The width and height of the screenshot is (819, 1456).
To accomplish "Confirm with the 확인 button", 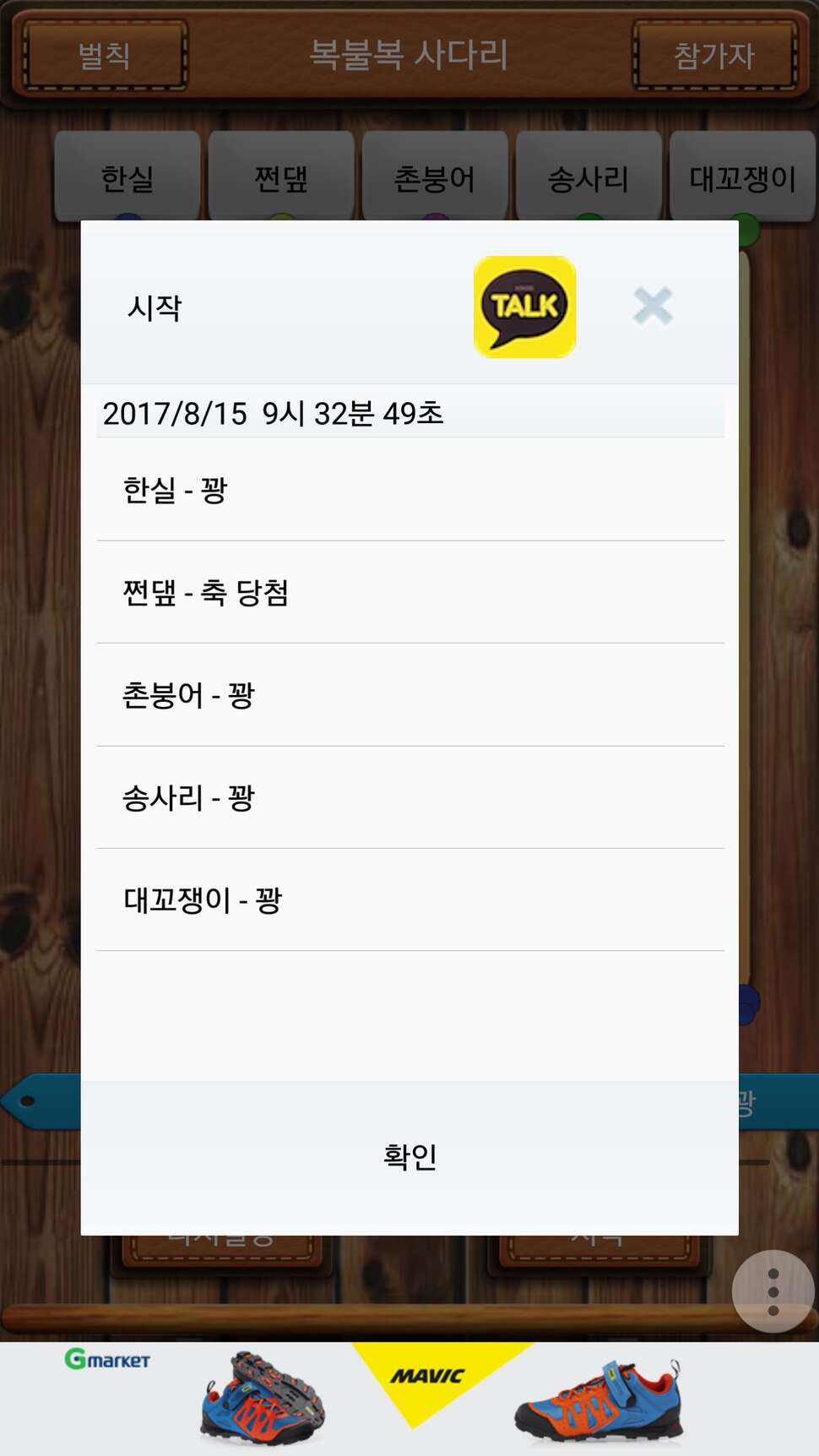I will (x=409, y=1157).
